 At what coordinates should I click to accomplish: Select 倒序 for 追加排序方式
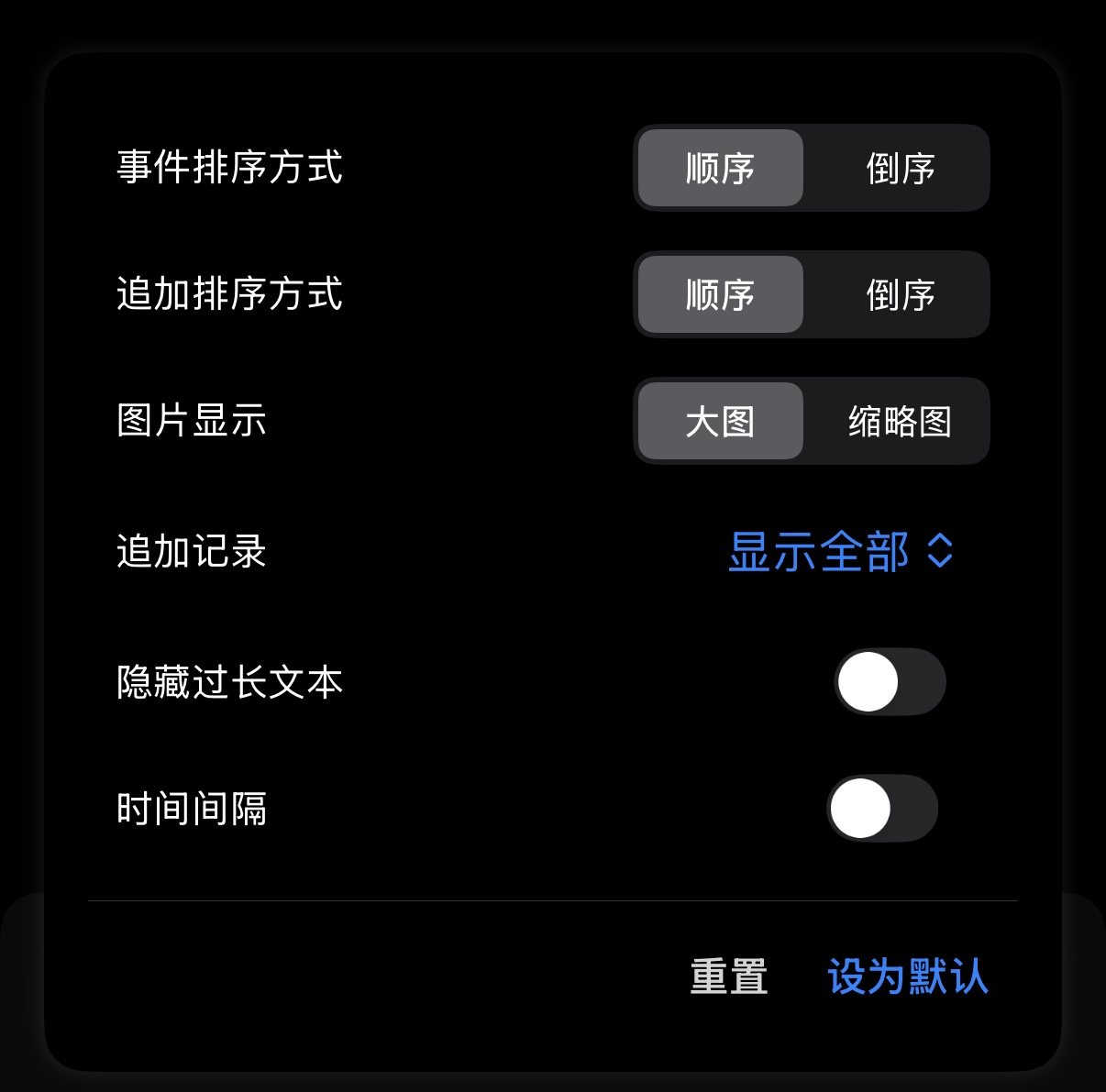tap(900, 295)
